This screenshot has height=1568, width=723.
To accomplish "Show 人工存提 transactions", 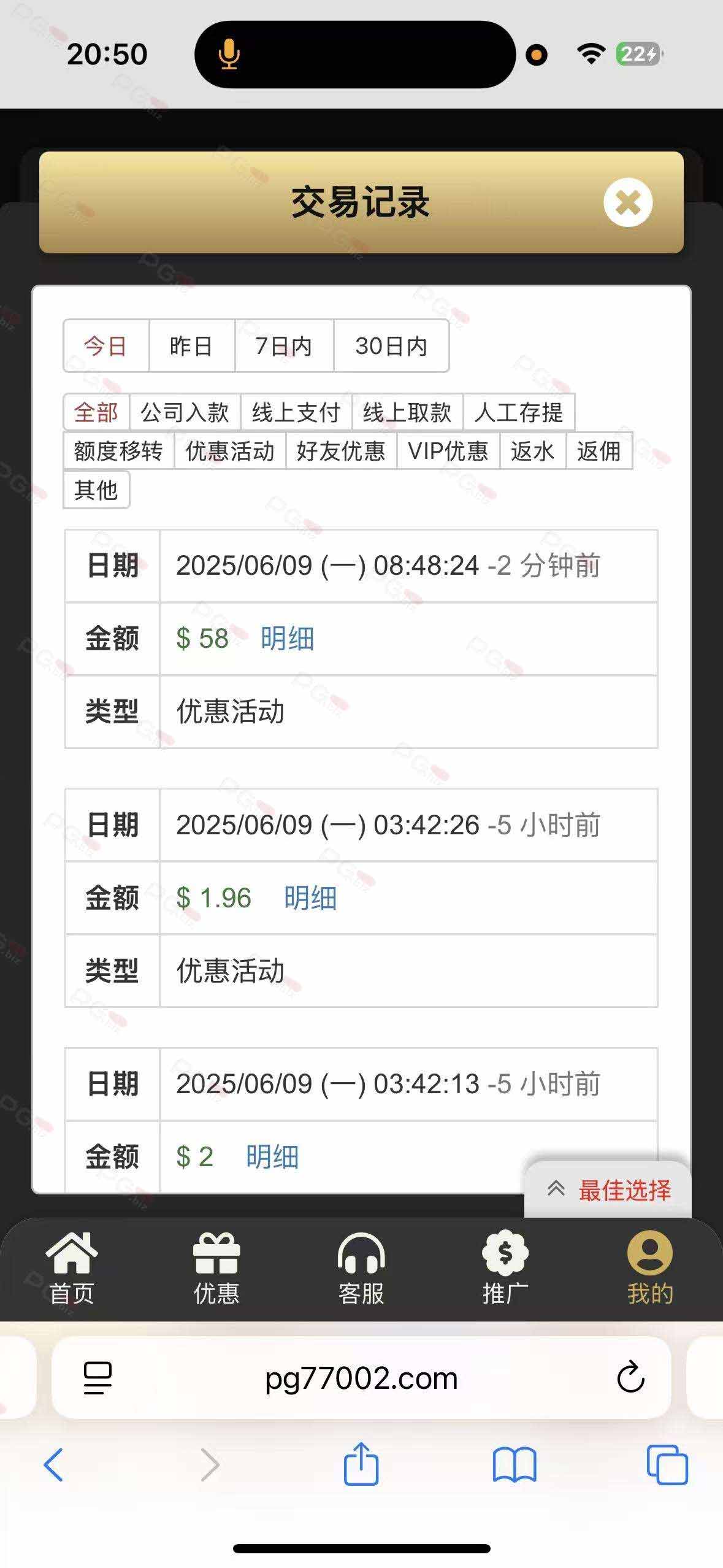I will pos(519,412).
